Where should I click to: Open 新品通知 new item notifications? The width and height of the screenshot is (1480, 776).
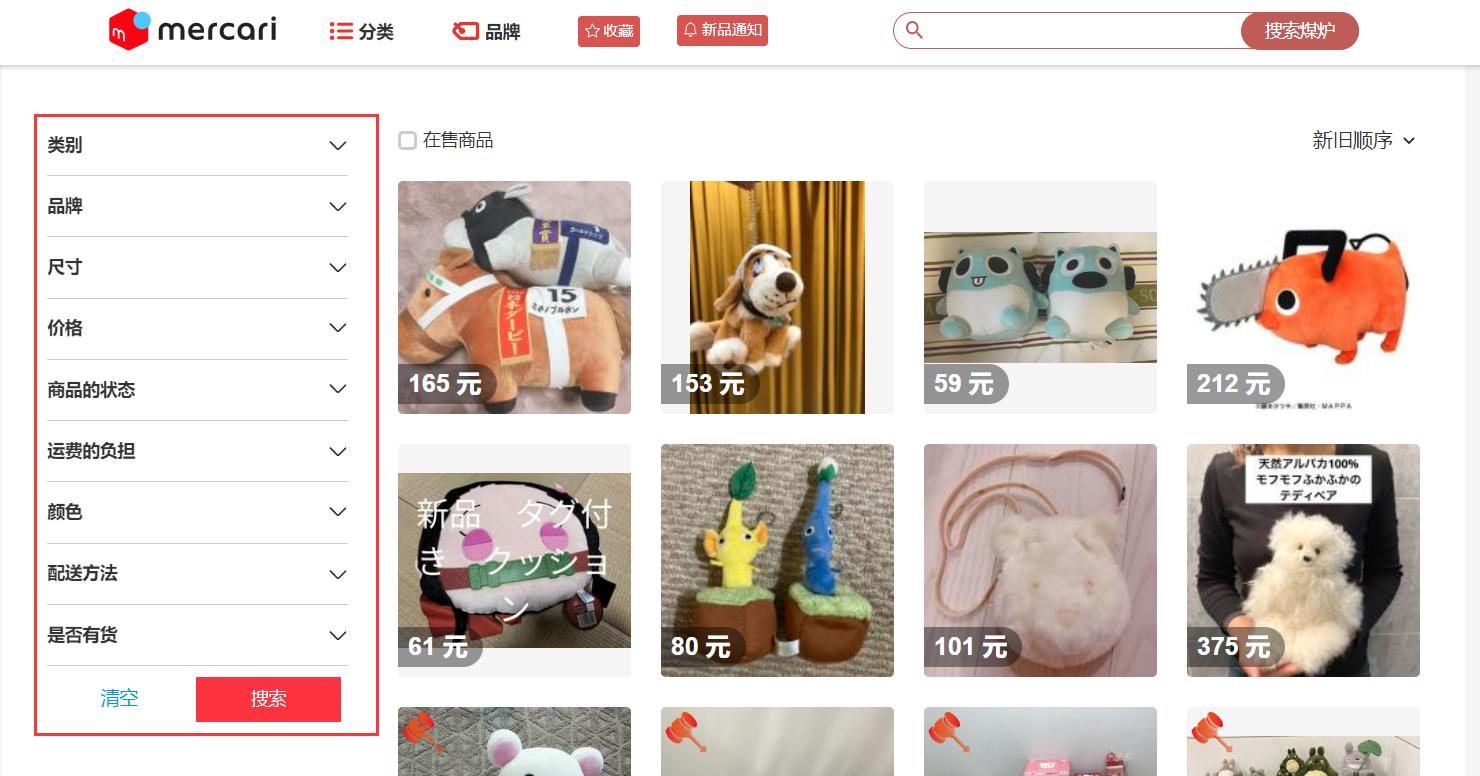[722, 30]
